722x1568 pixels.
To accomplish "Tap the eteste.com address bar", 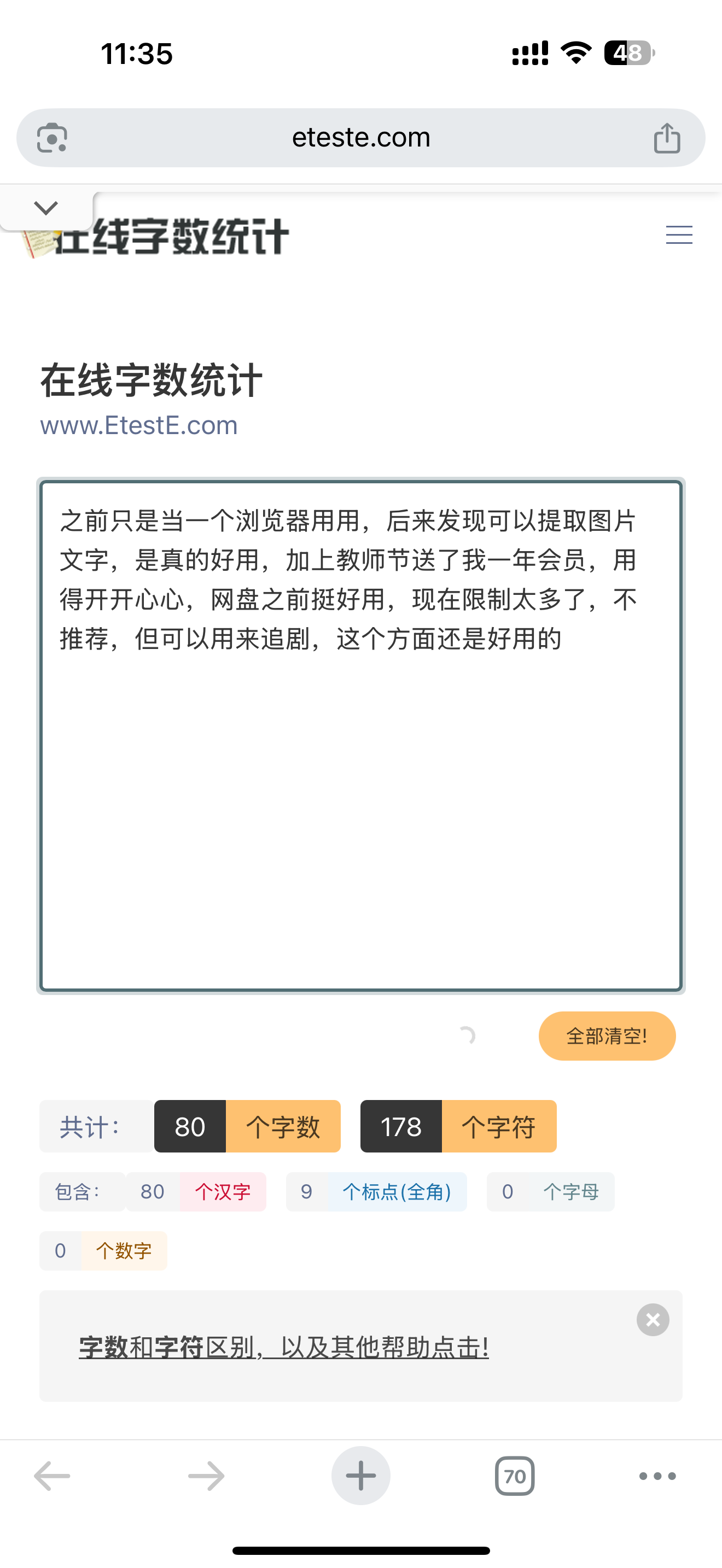I will tap(361, 138).
